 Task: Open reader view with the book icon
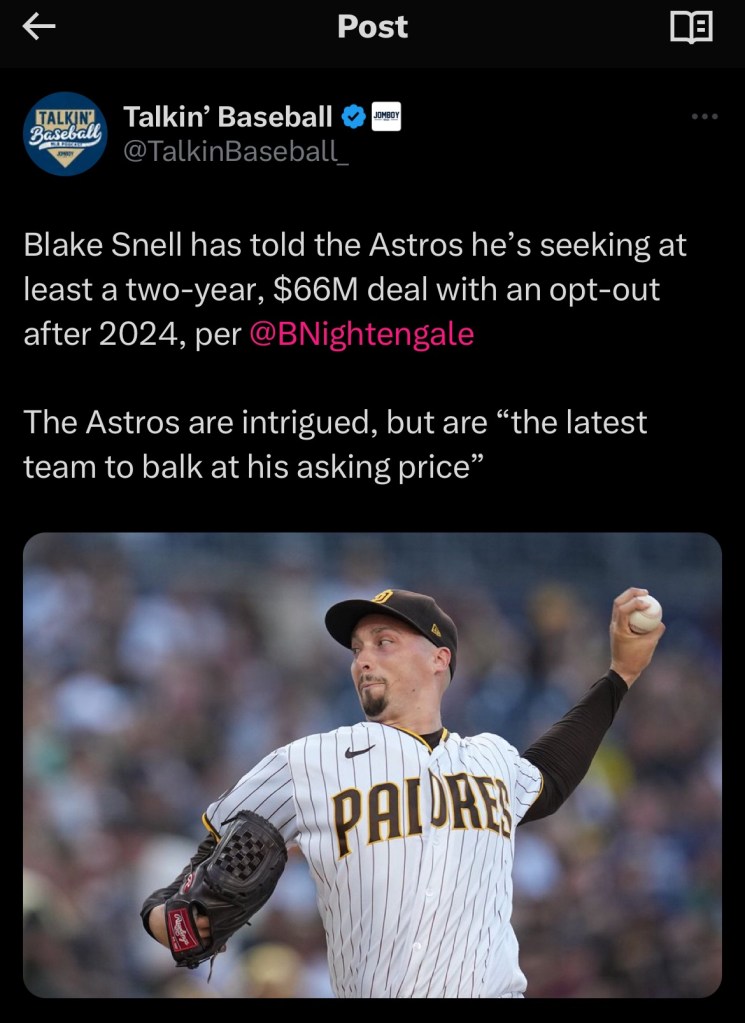pos(691,28)
